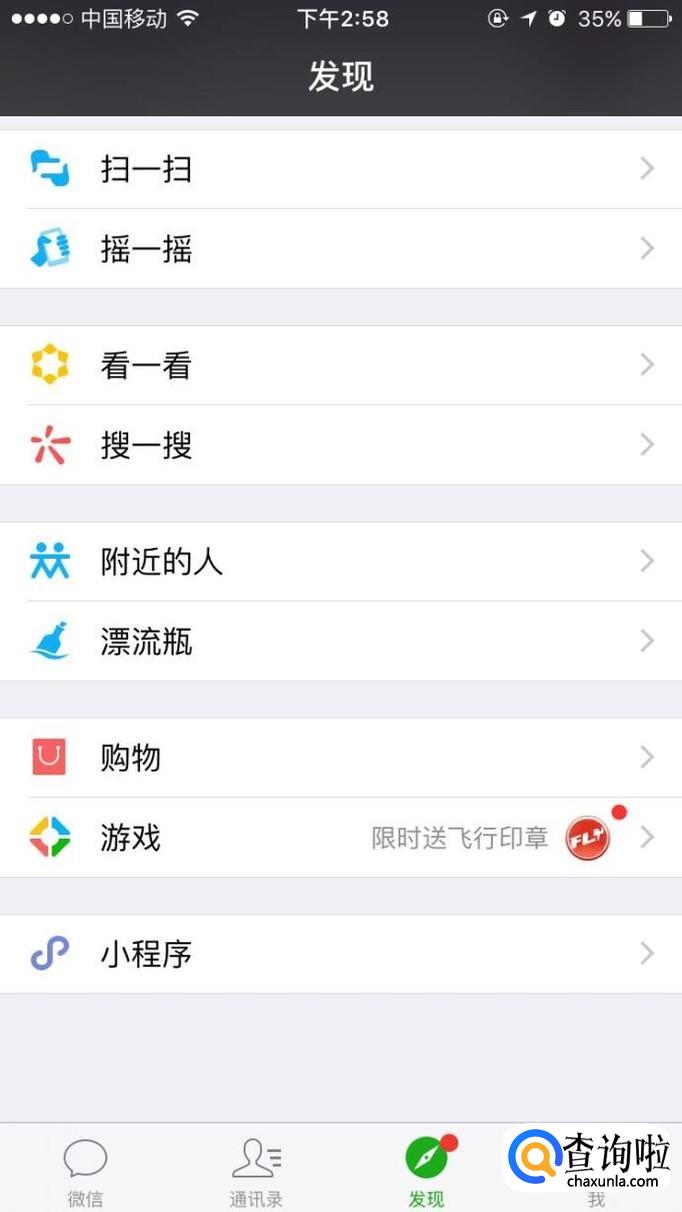This screenshot has height=1212, width=682.
Task: Open 小程序 mini programs
Action: coord(340,953)
